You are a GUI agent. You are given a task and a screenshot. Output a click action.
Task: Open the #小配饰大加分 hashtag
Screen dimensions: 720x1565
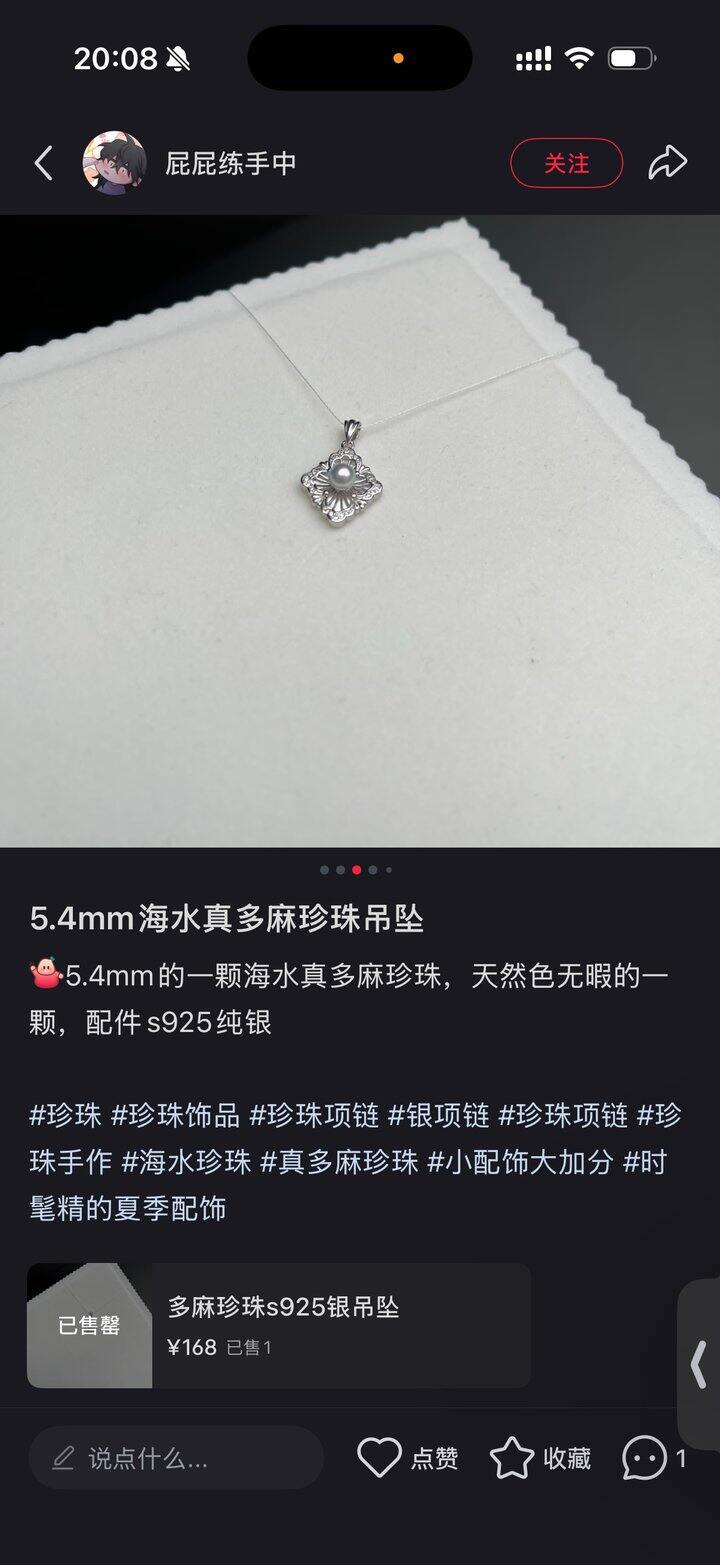coord(520,1162)
